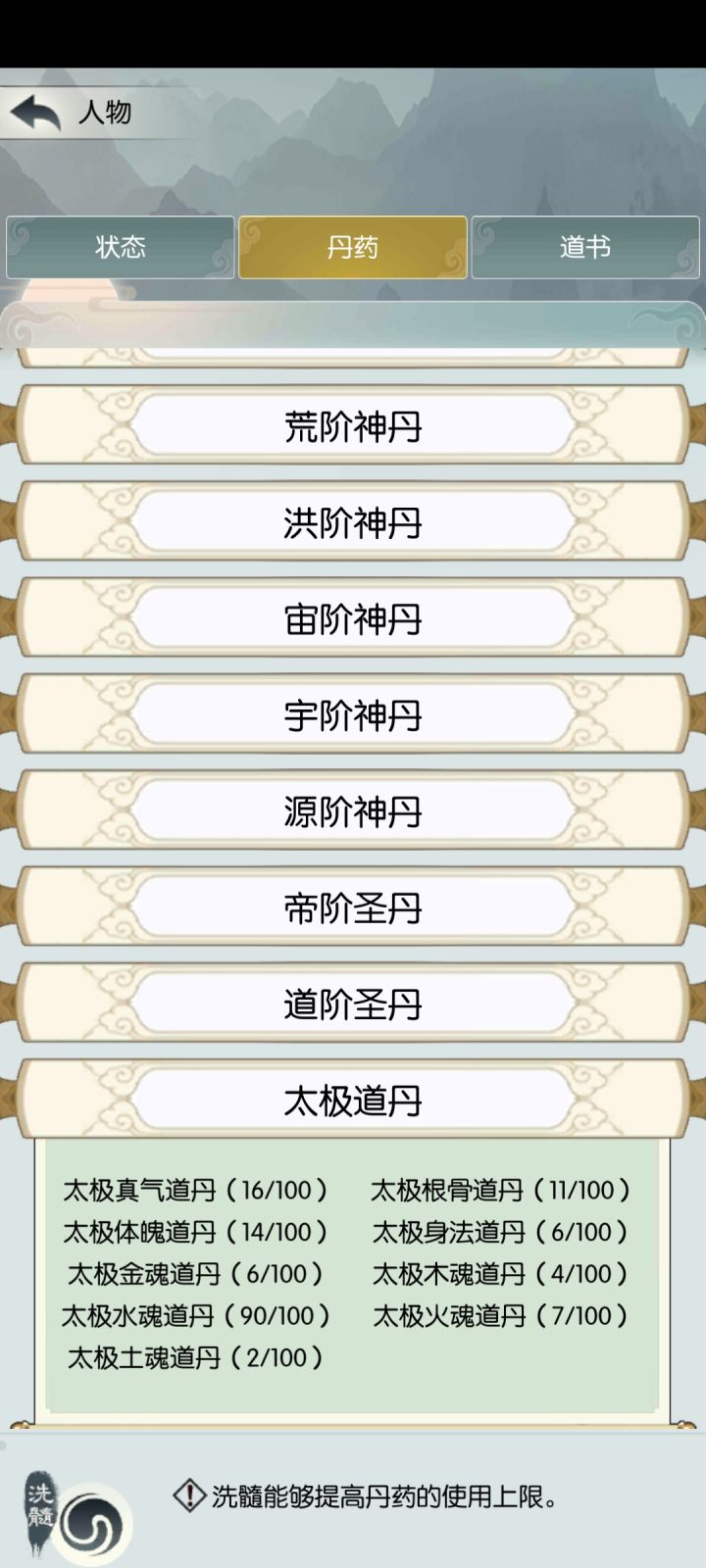Click 太极真气道丹（16/100）

(x=193, y=1190)
